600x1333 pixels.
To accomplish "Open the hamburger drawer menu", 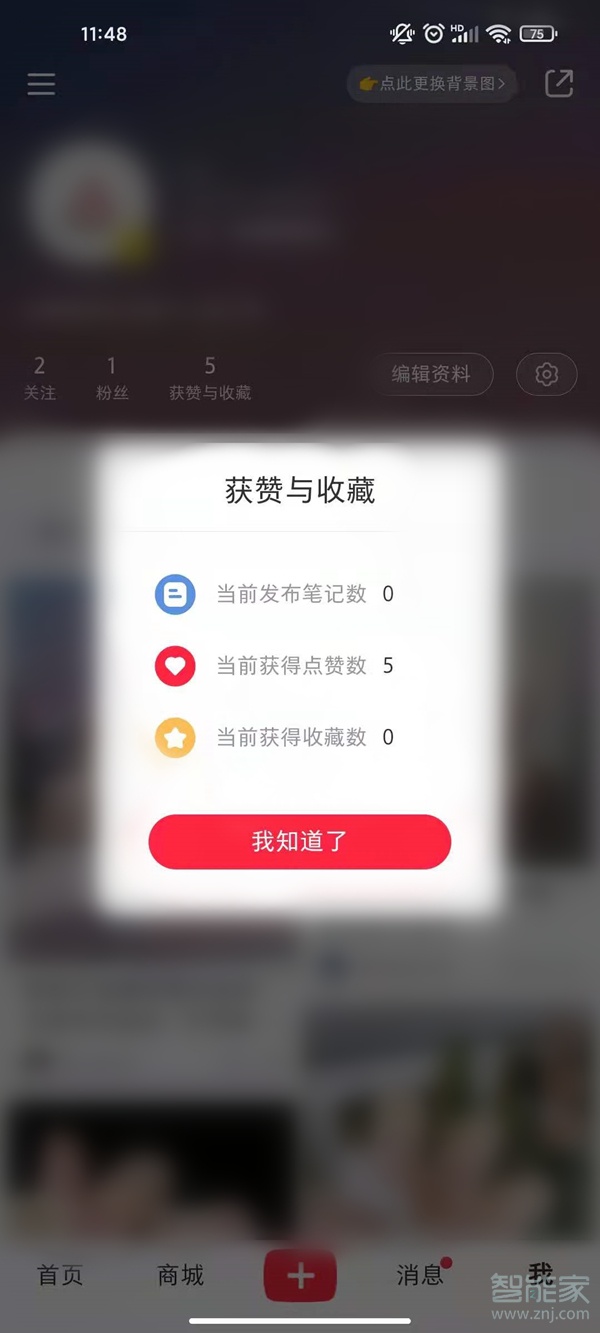I will click(41, 83).
